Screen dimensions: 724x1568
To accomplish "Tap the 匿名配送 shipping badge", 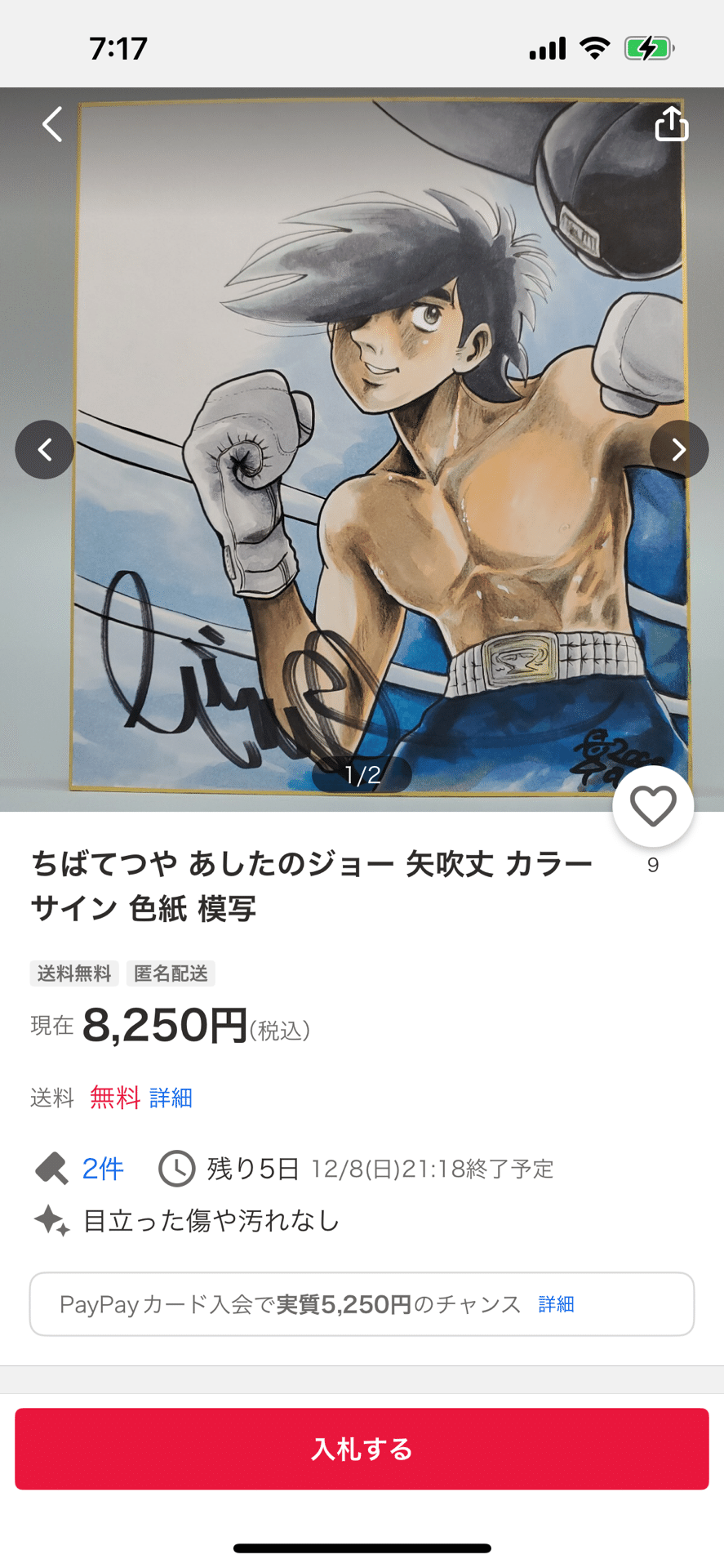I will point(170,973).
